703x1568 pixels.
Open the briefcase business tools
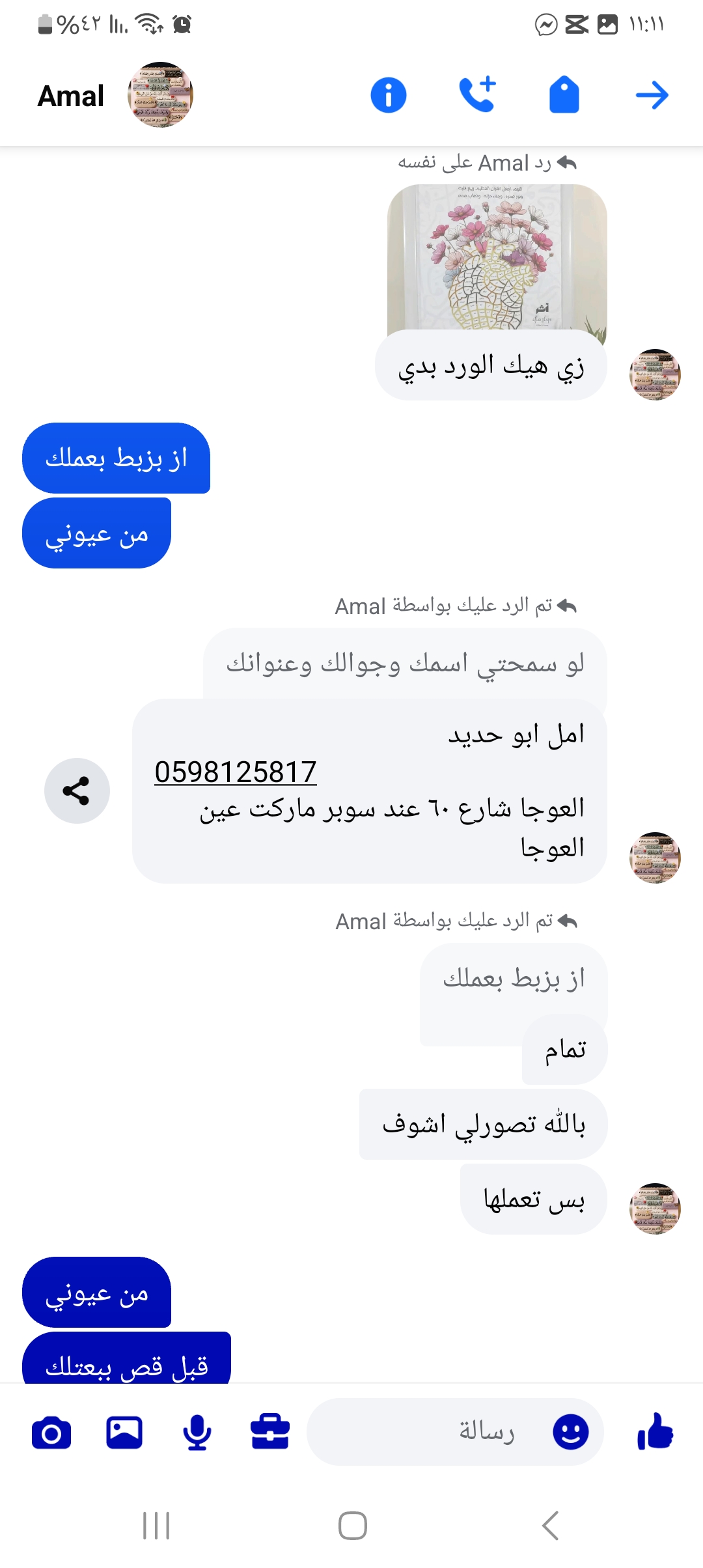coord(270,1433)
